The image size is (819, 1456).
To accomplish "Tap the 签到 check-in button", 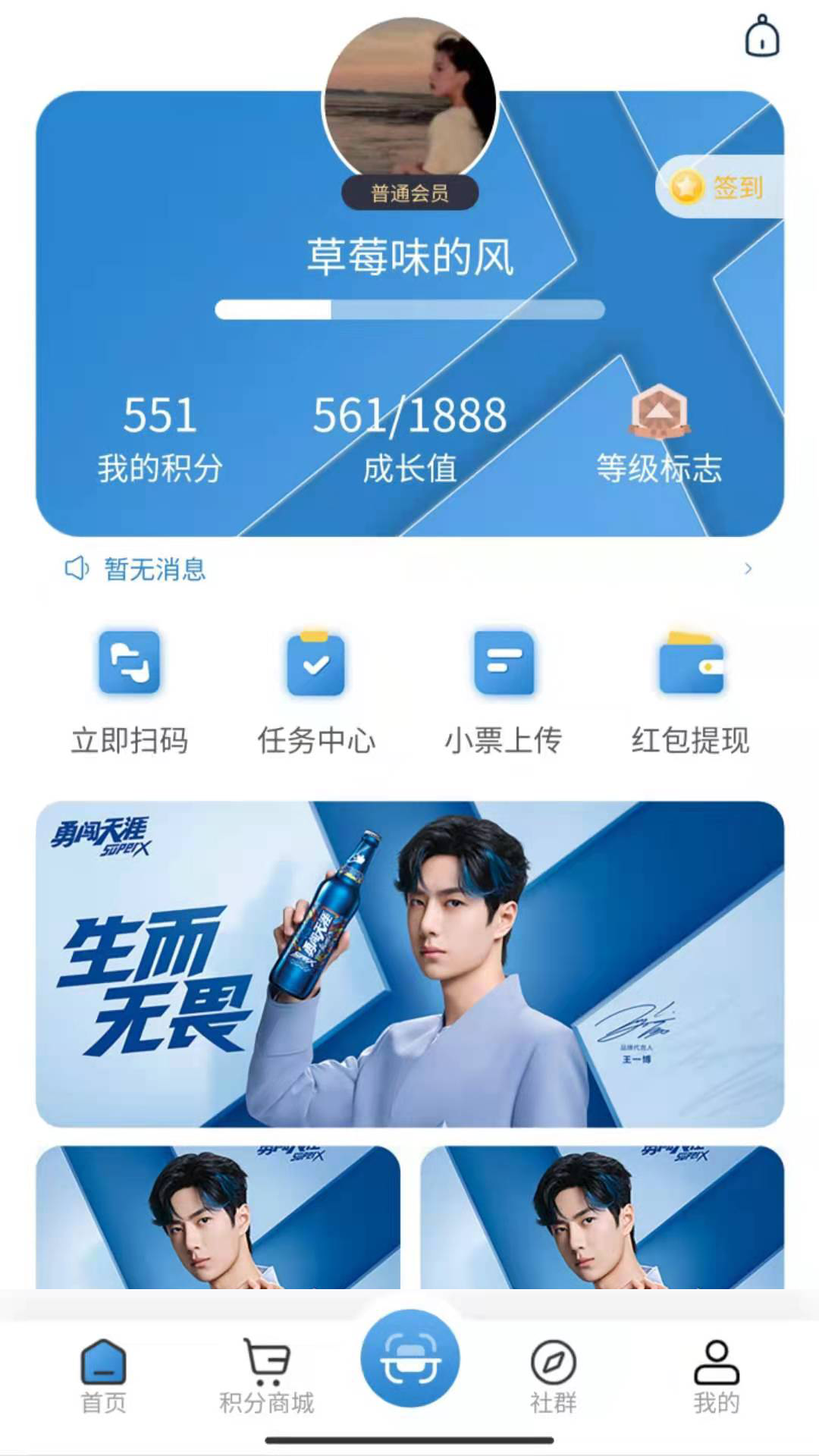I will [719, 187].
